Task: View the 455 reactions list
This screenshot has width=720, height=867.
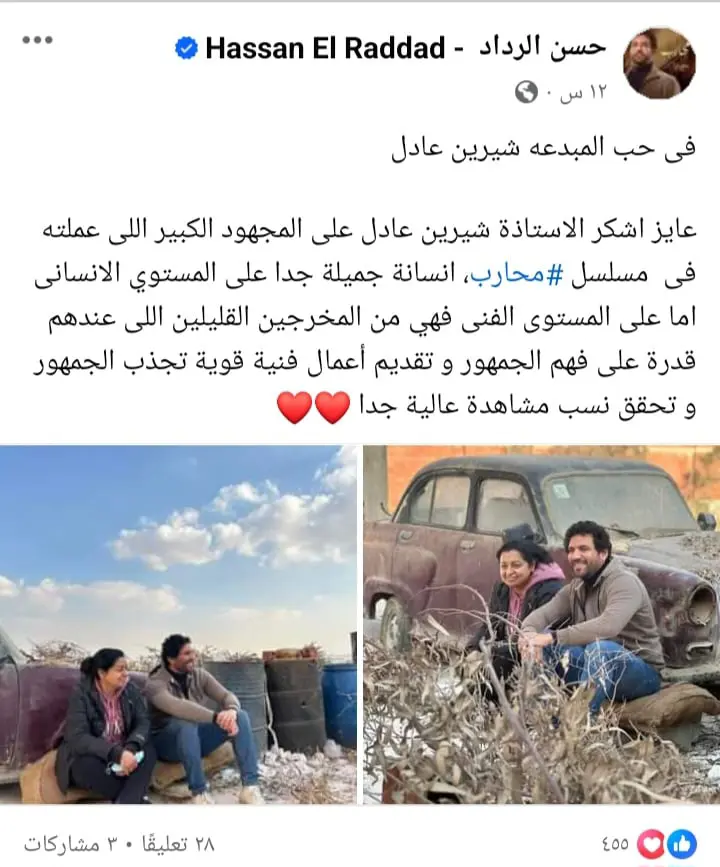Action: click(648, 842)
